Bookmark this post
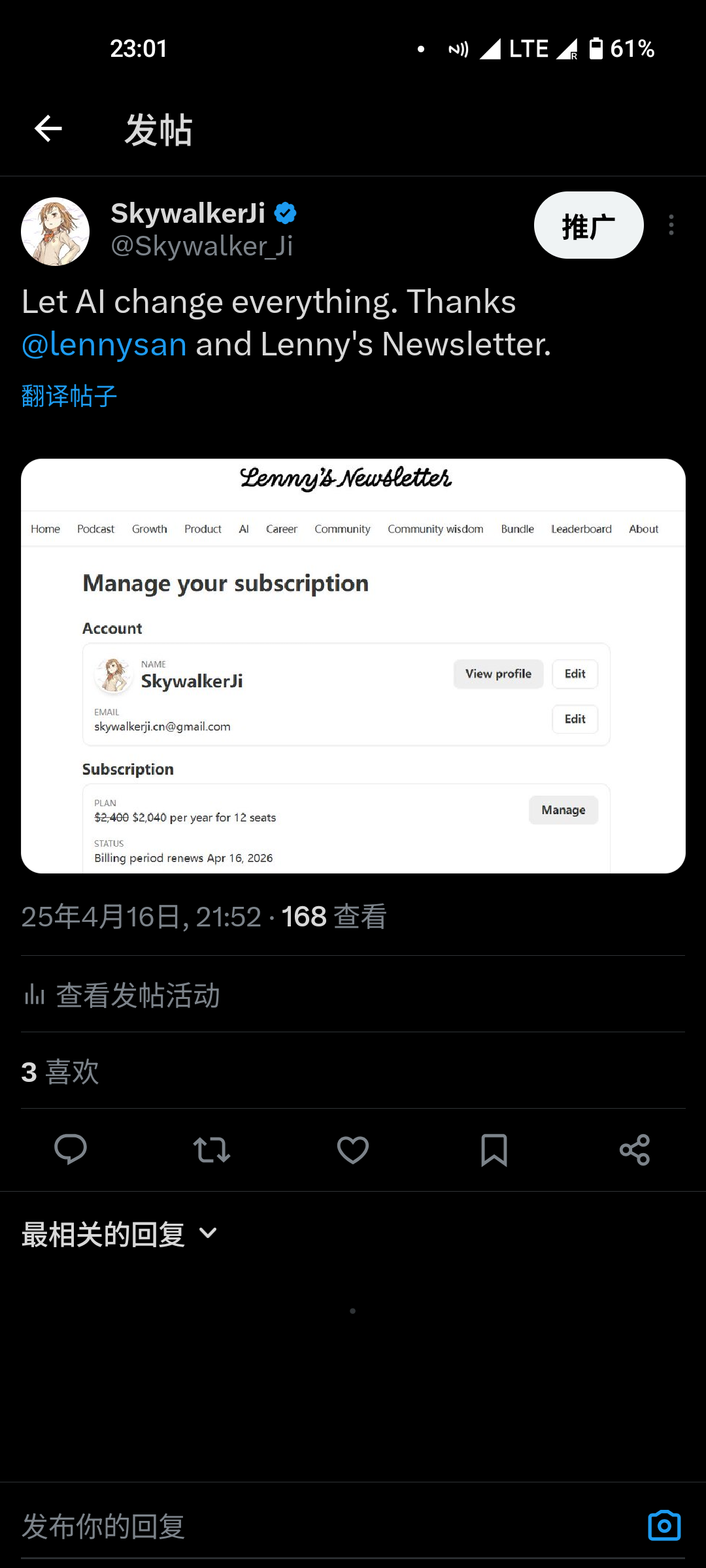The width and height of the screenshot is (706, 1568). coord(494,1149)
